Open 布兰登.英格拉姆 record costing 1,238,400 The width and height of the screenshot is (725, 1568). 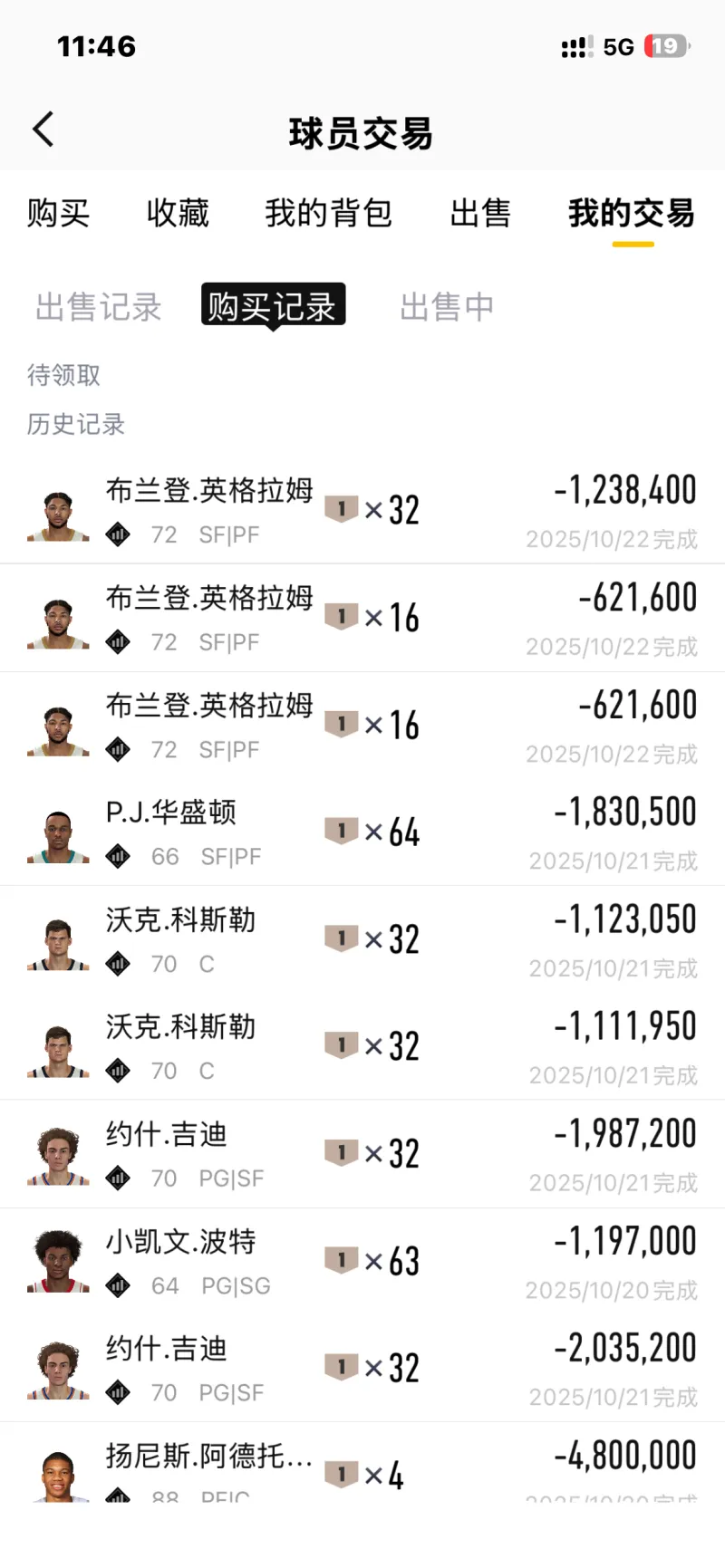pyautogui.click(x=362, y=511)
